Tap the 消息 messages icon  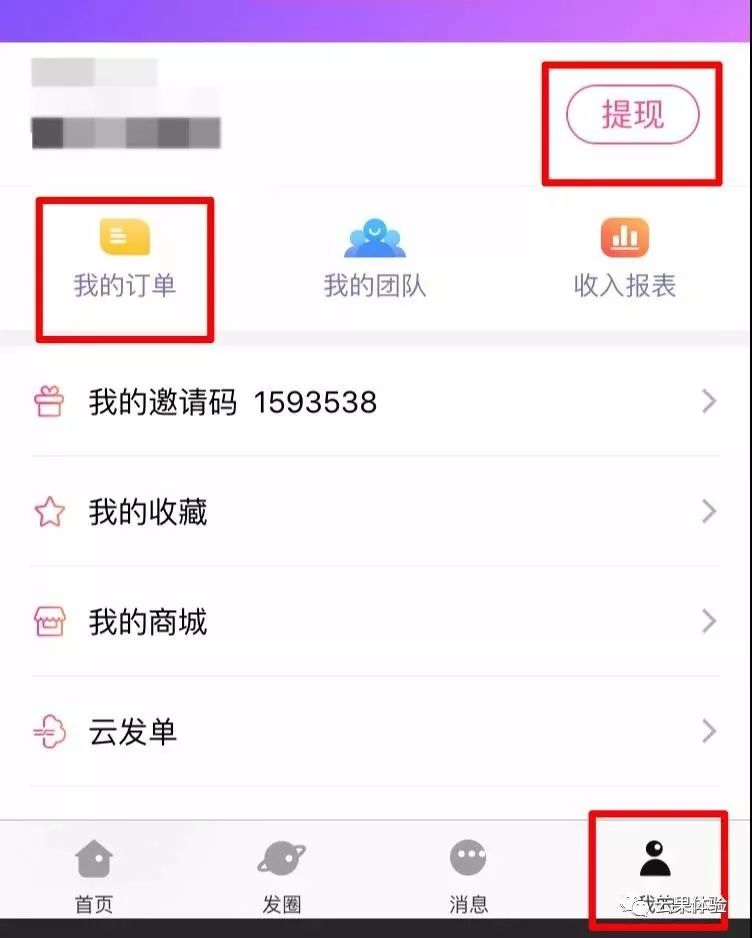pos(468,856)
